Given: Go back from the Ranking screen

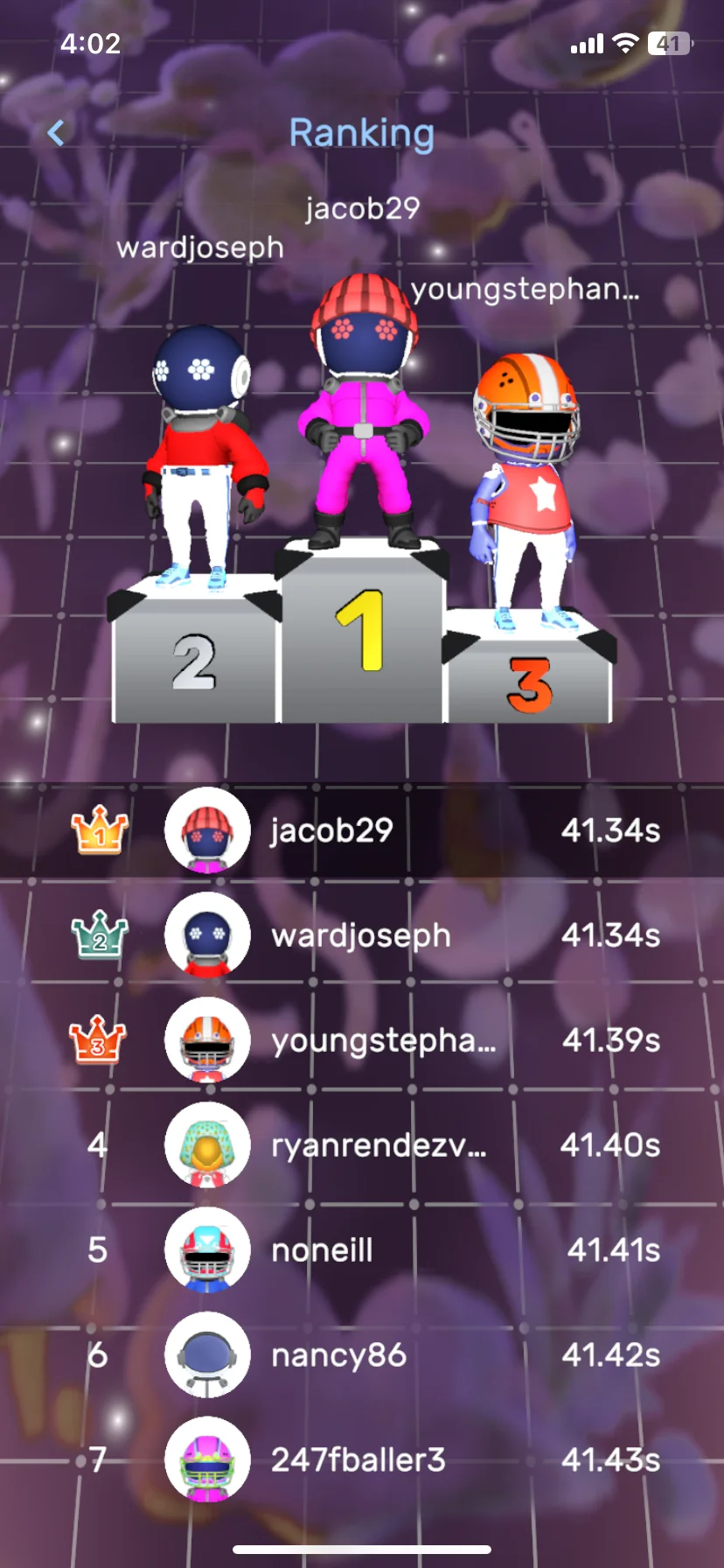Looking at the screenshot, I should pos(56,133).
